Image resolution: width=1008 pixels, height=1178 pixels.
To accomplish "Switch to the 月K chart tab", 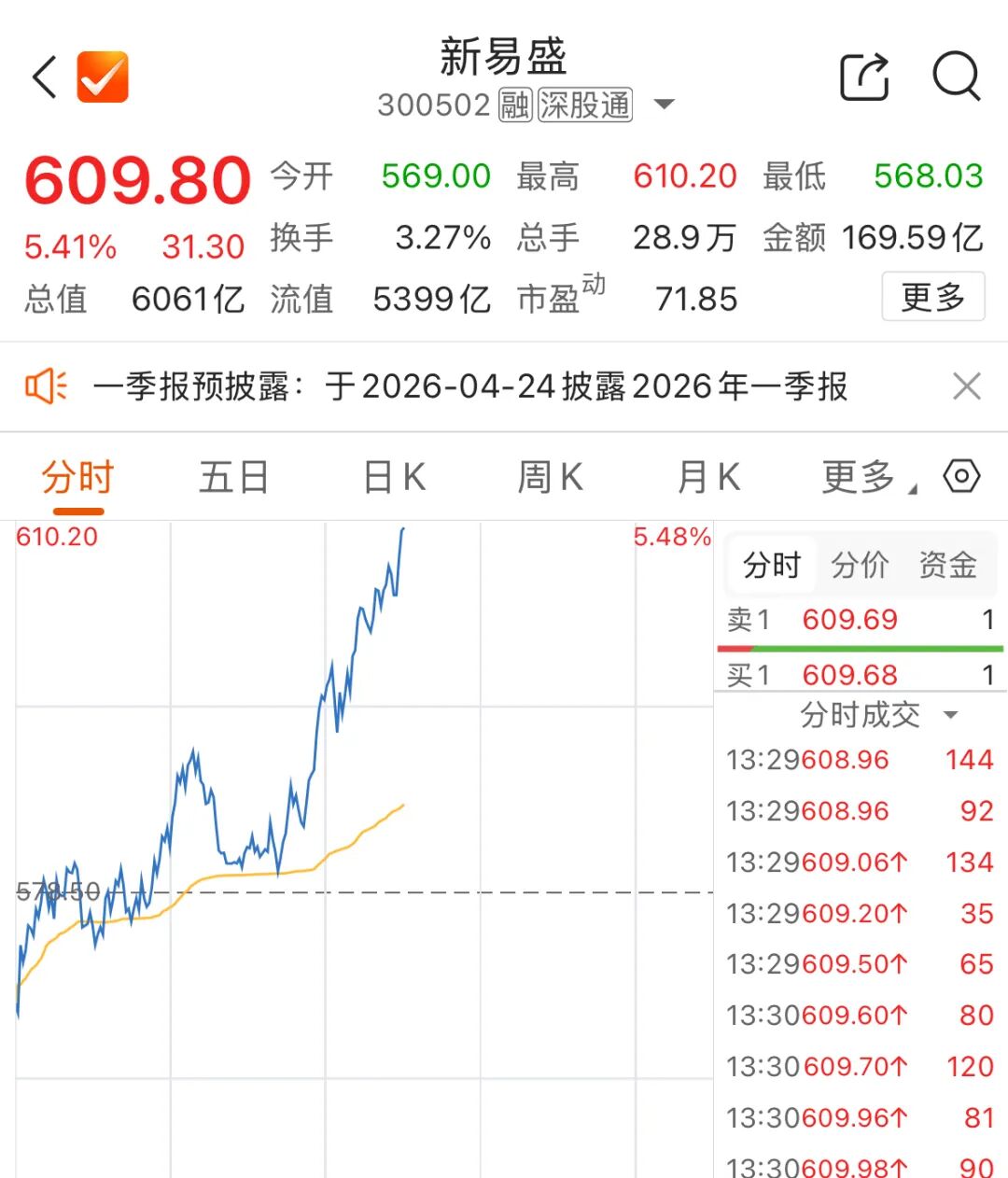I will click(x=708, y=478).
